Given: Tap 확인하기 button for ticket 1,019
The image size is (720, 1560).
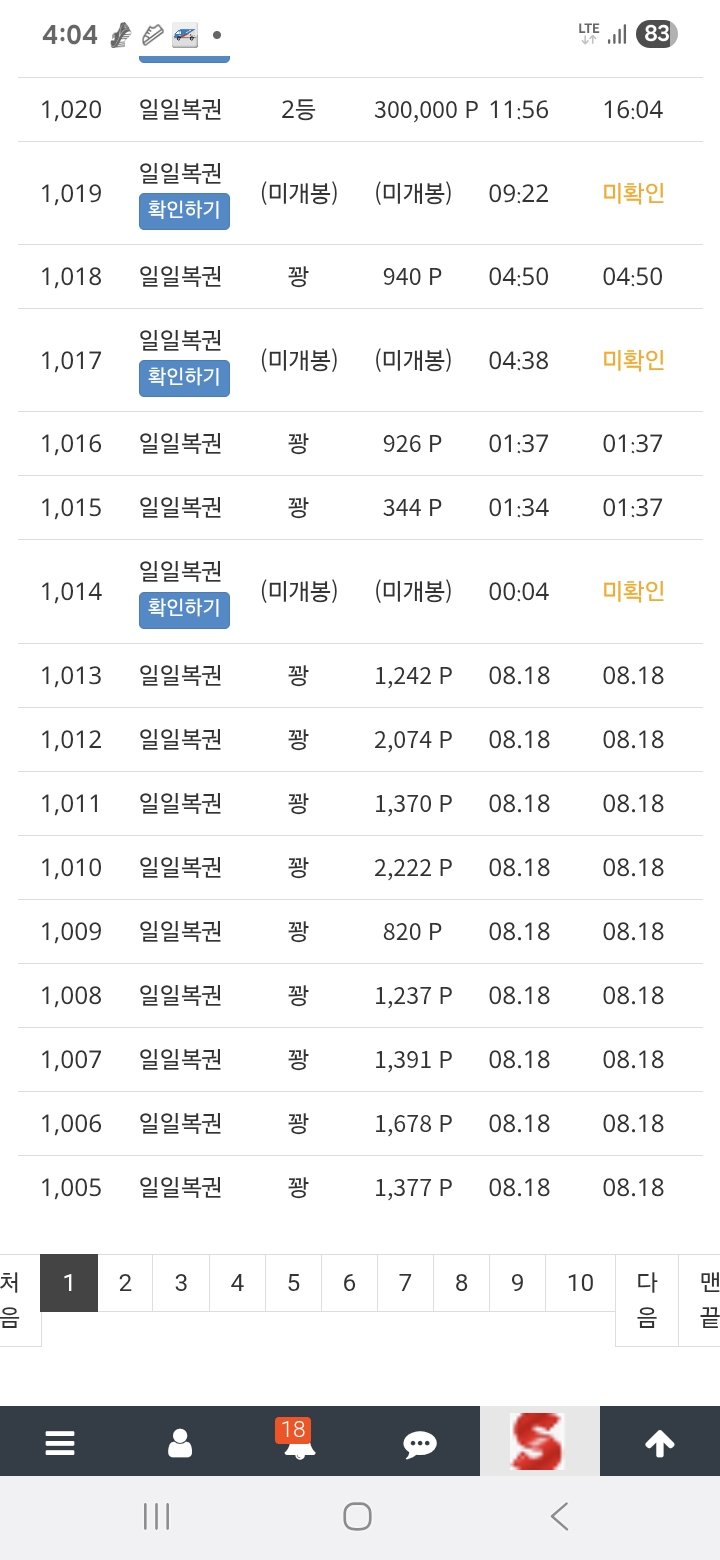Looking at the screenshot, I should 184,211.
